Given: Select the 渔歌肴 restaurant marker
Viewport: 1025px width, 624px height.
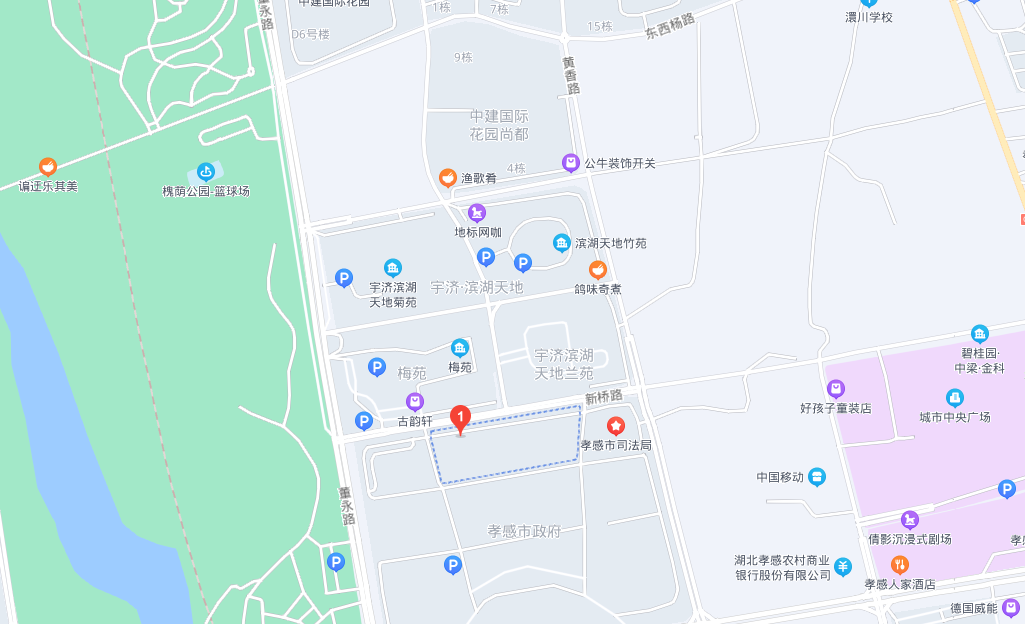Looking at the screenshot, I should point(448,178).
